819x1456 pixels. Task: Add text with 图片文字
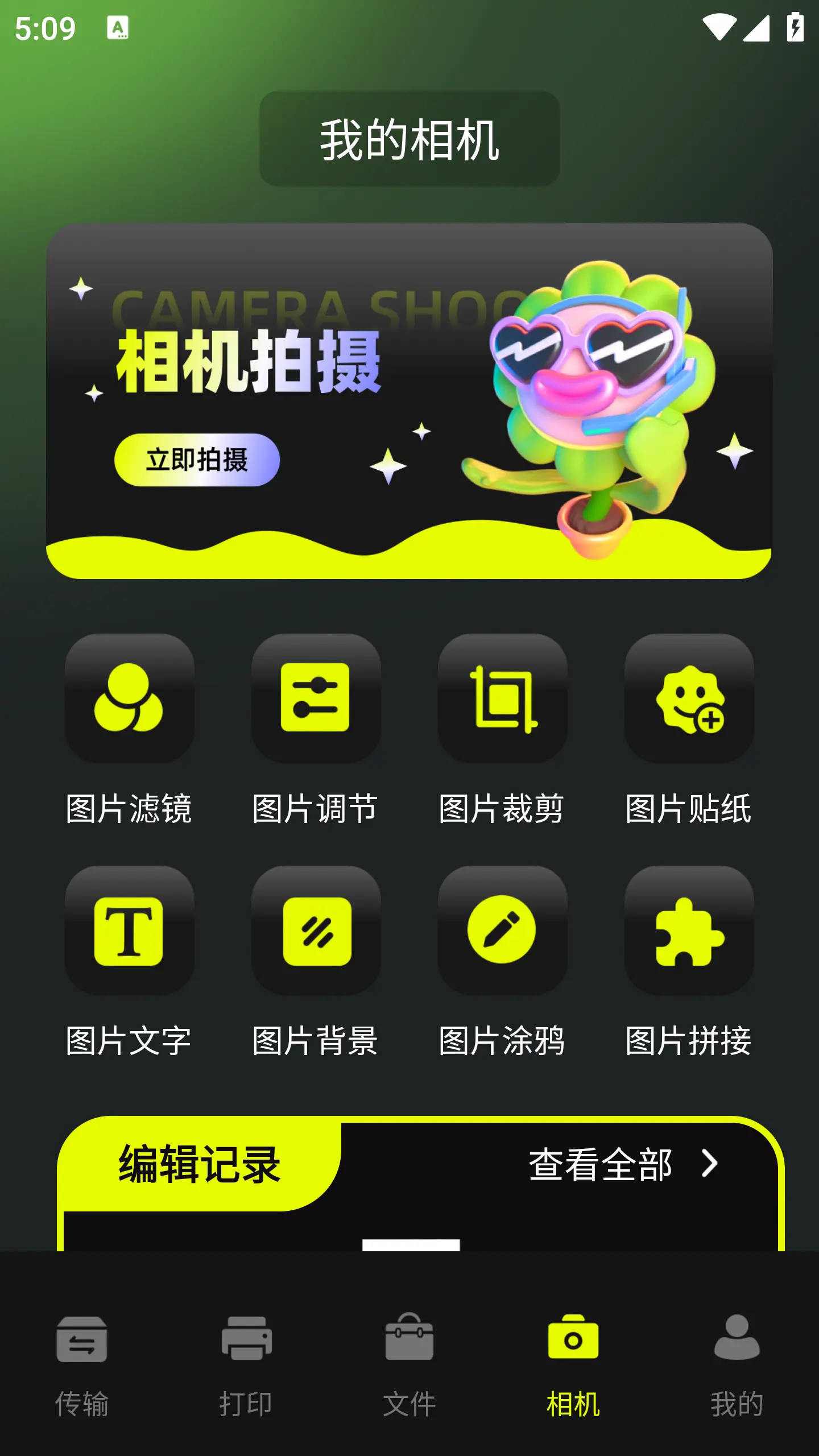pyautogui.click(x=129, y=930)
